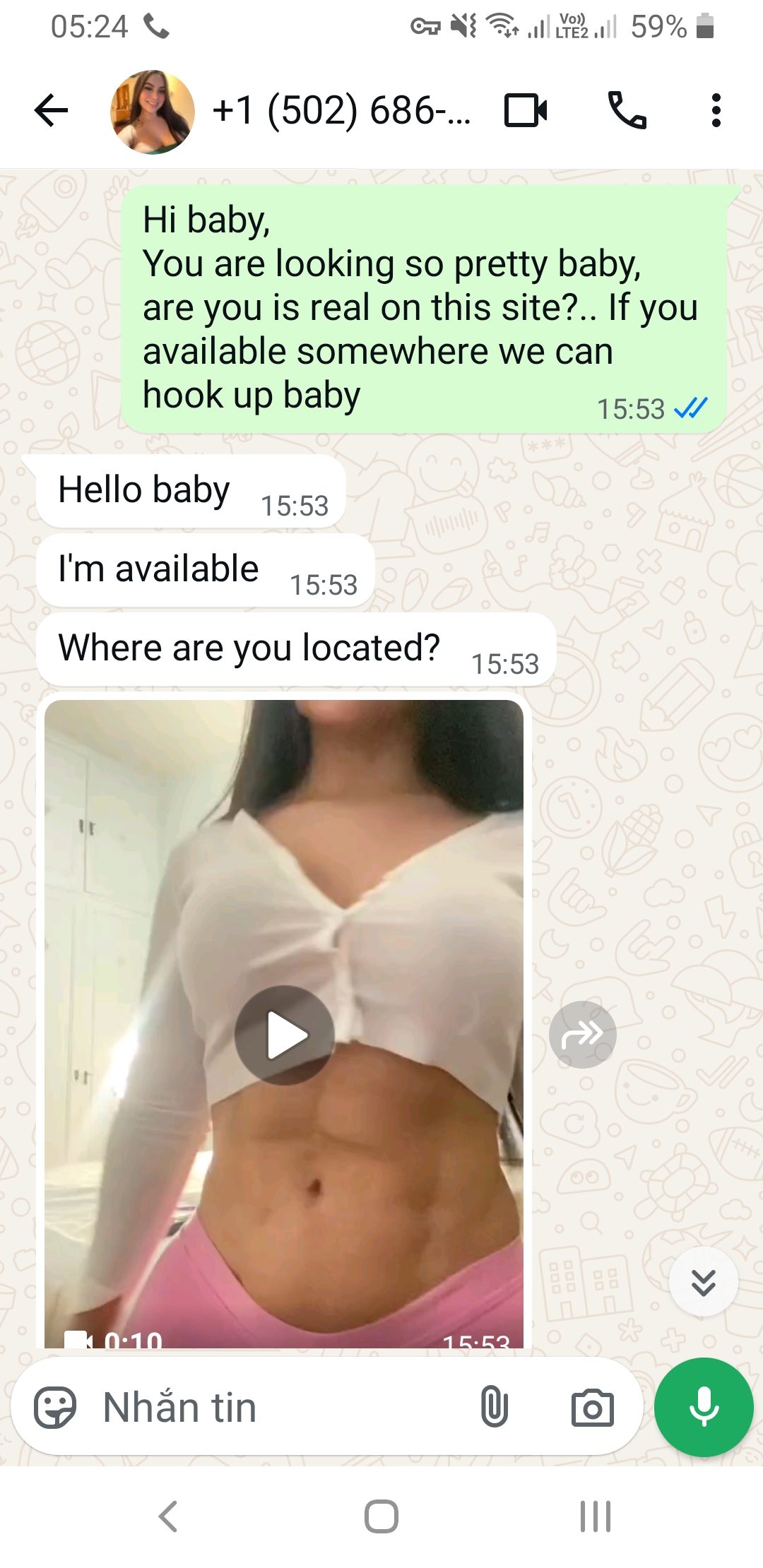
Task: Jump to the latest messages
Action: tap(704, 1282)
